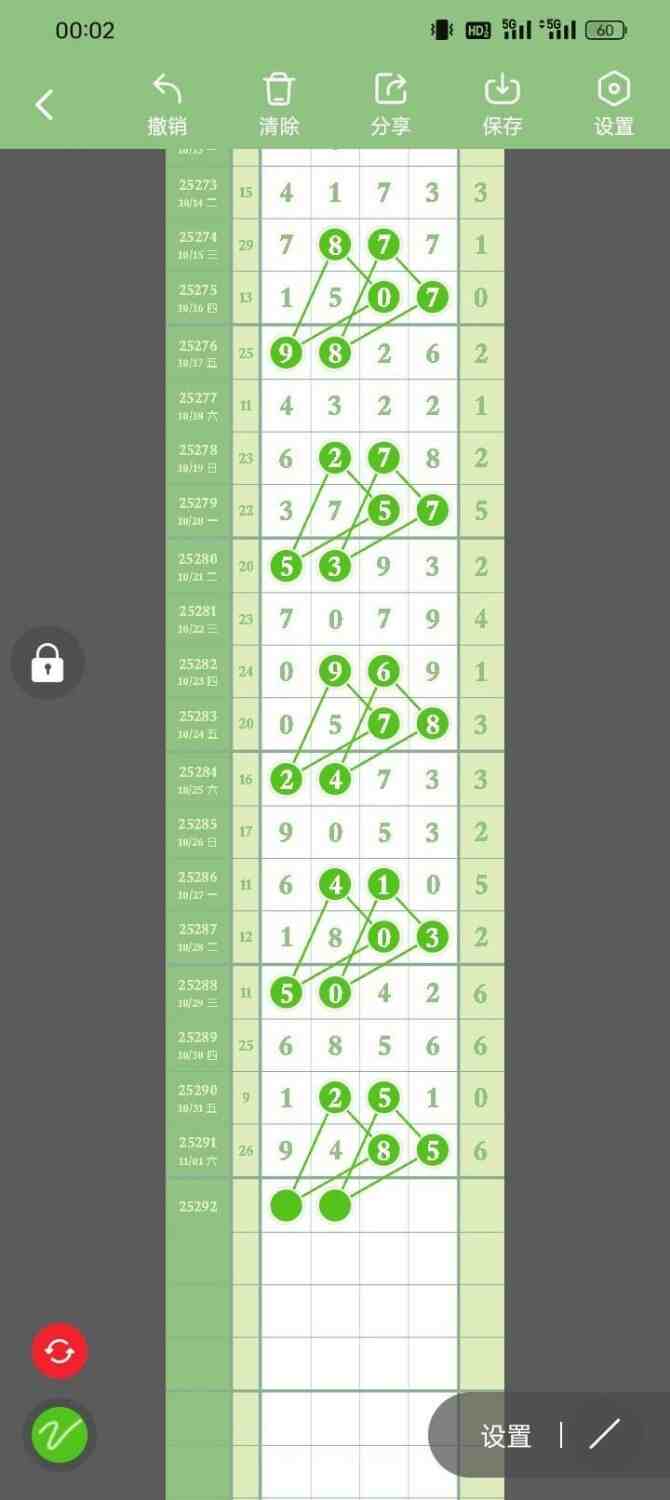Choose the straight line tool icon

[x=604, y=1435]
